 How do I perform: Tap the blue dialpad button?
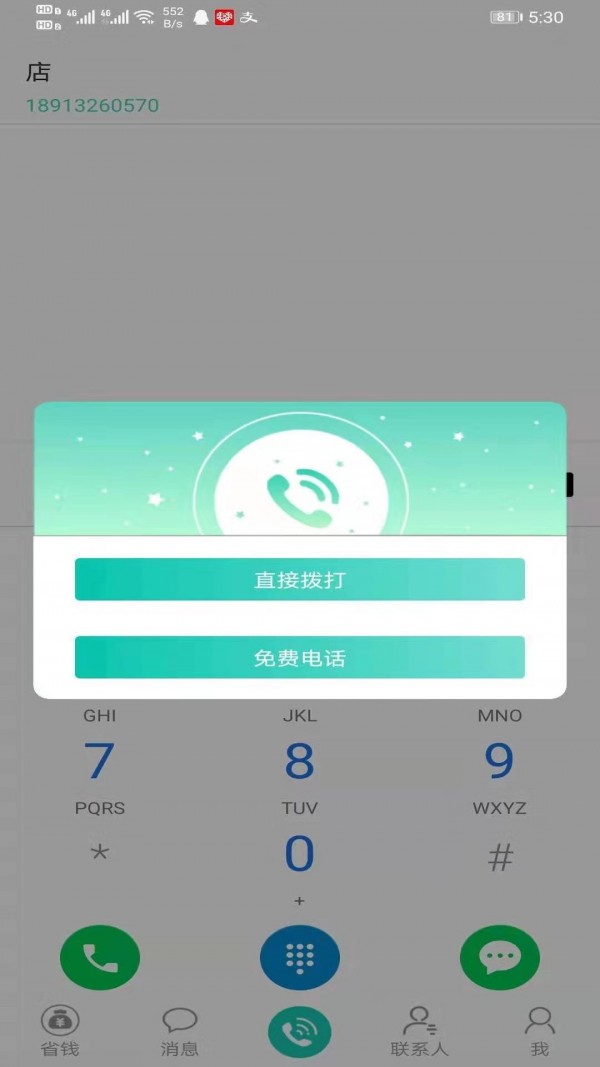pyautogui.click(x=299, y=958)
